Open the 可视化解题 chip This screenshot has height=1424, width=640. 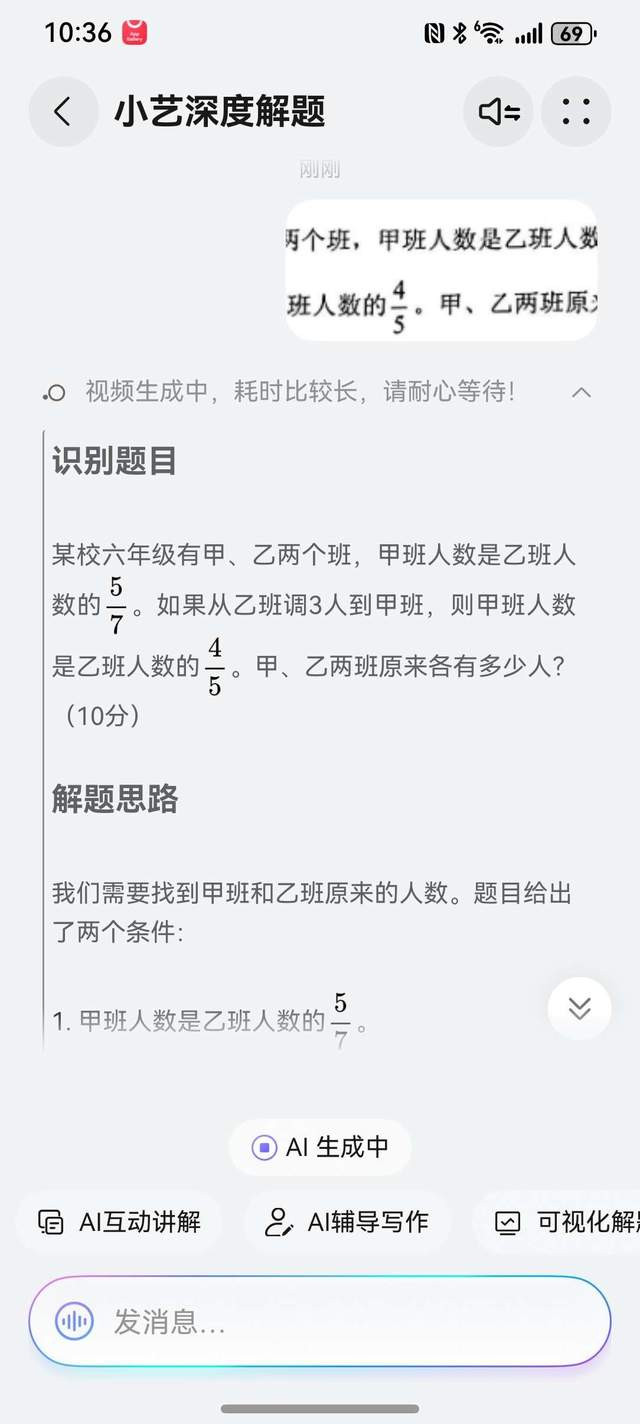coord(557,1221)
